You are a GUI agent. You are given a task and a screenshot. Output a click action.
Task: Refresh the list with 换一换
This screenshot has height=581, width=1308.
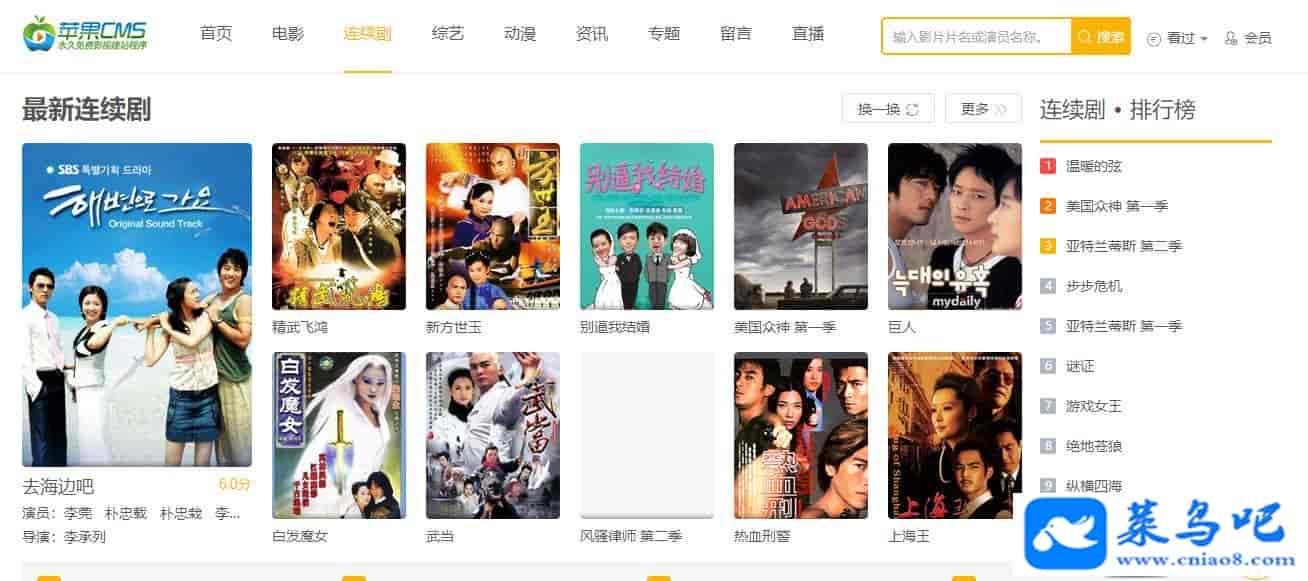pyautogui.click(x=888, y=109)
